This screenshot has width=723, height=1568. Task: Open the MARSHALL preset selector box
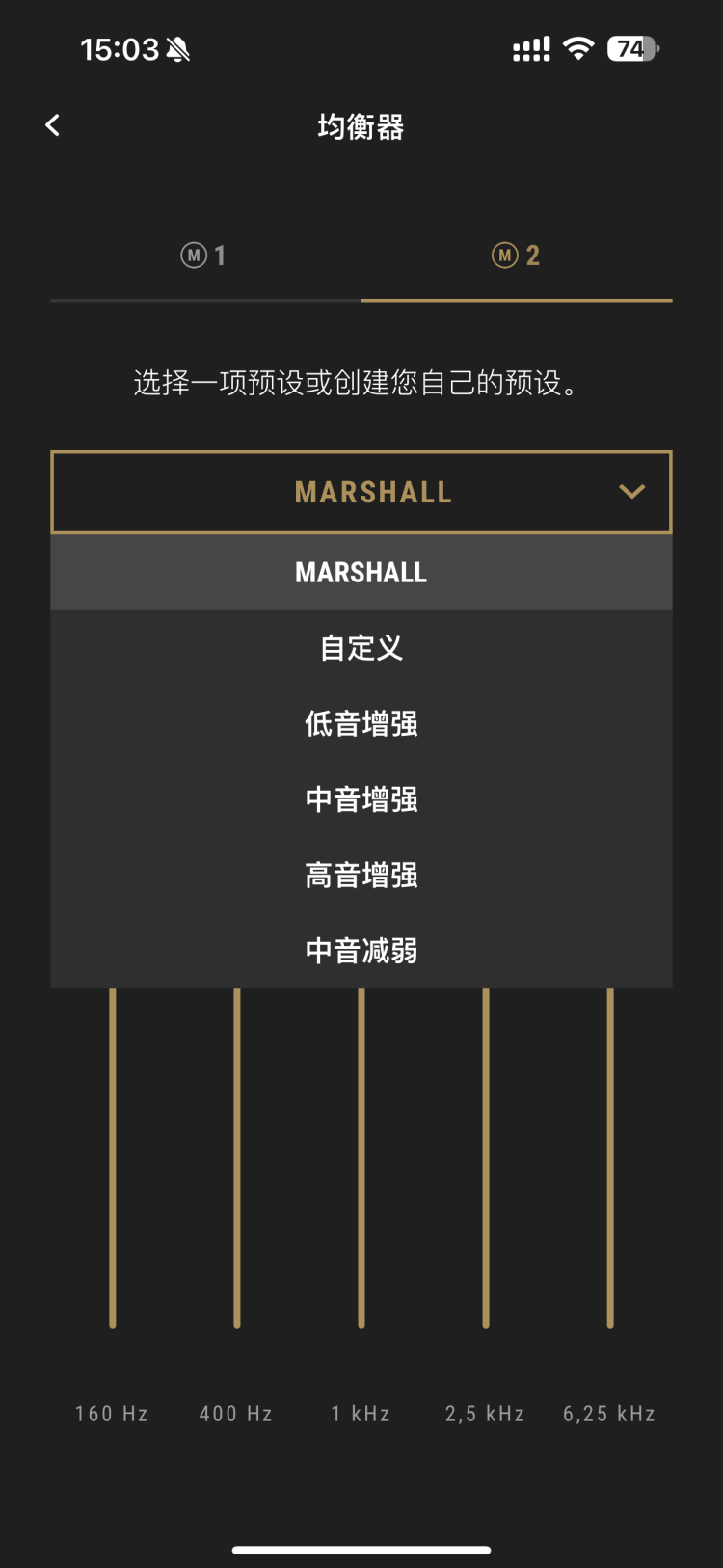coord(361,492)
